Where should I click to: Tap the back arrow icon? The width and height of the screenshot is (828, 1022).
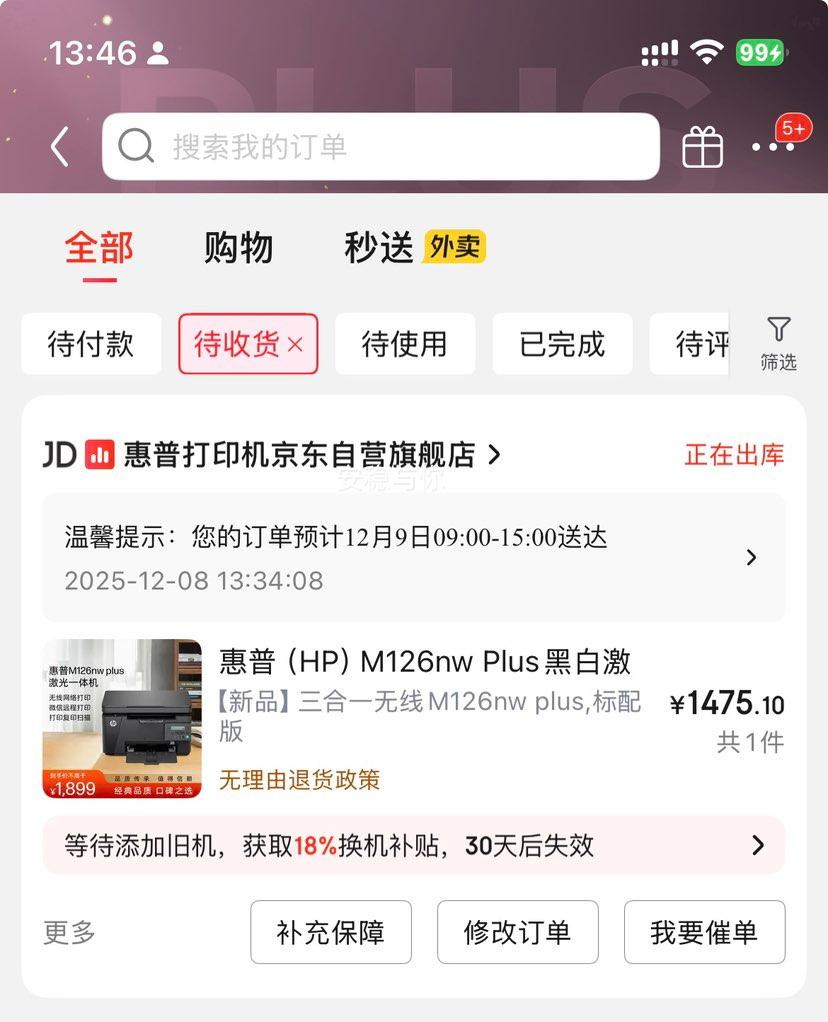pyautogui.click(x=57, y=146)
